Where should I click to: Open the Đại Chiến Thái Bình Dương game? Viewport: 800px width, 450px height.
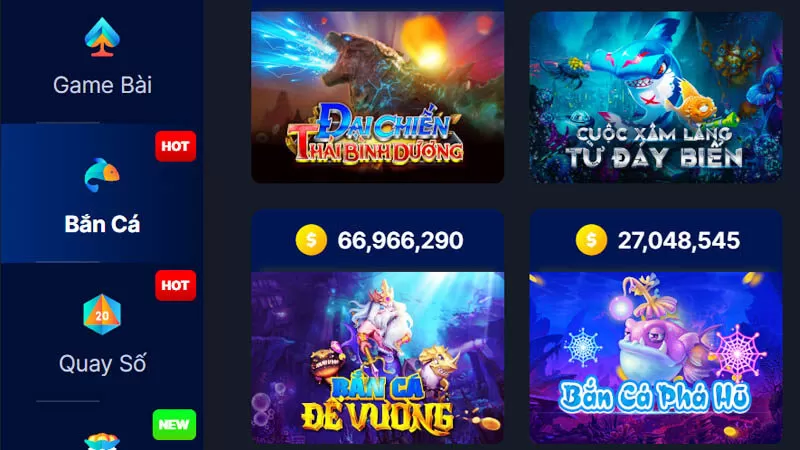tap(377, 97)
